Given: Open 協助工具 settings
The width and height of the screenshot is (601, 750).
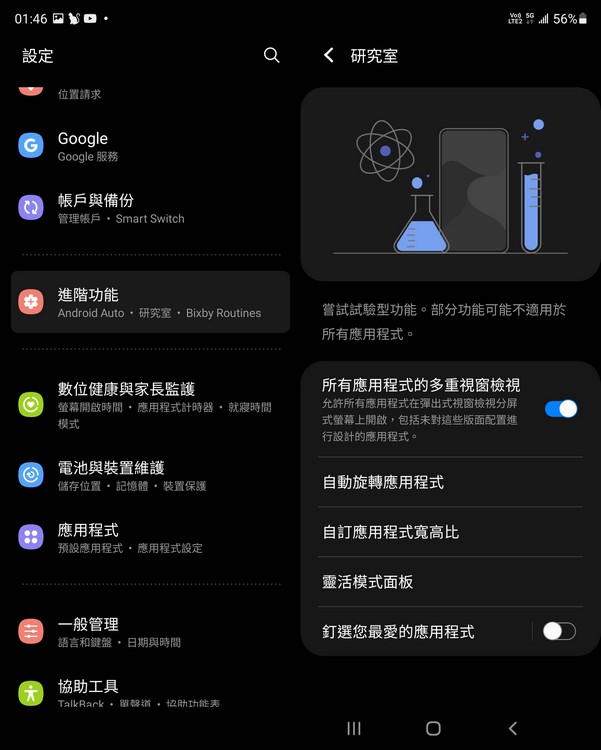Looking at the screenshot, I should coord(150,692).
